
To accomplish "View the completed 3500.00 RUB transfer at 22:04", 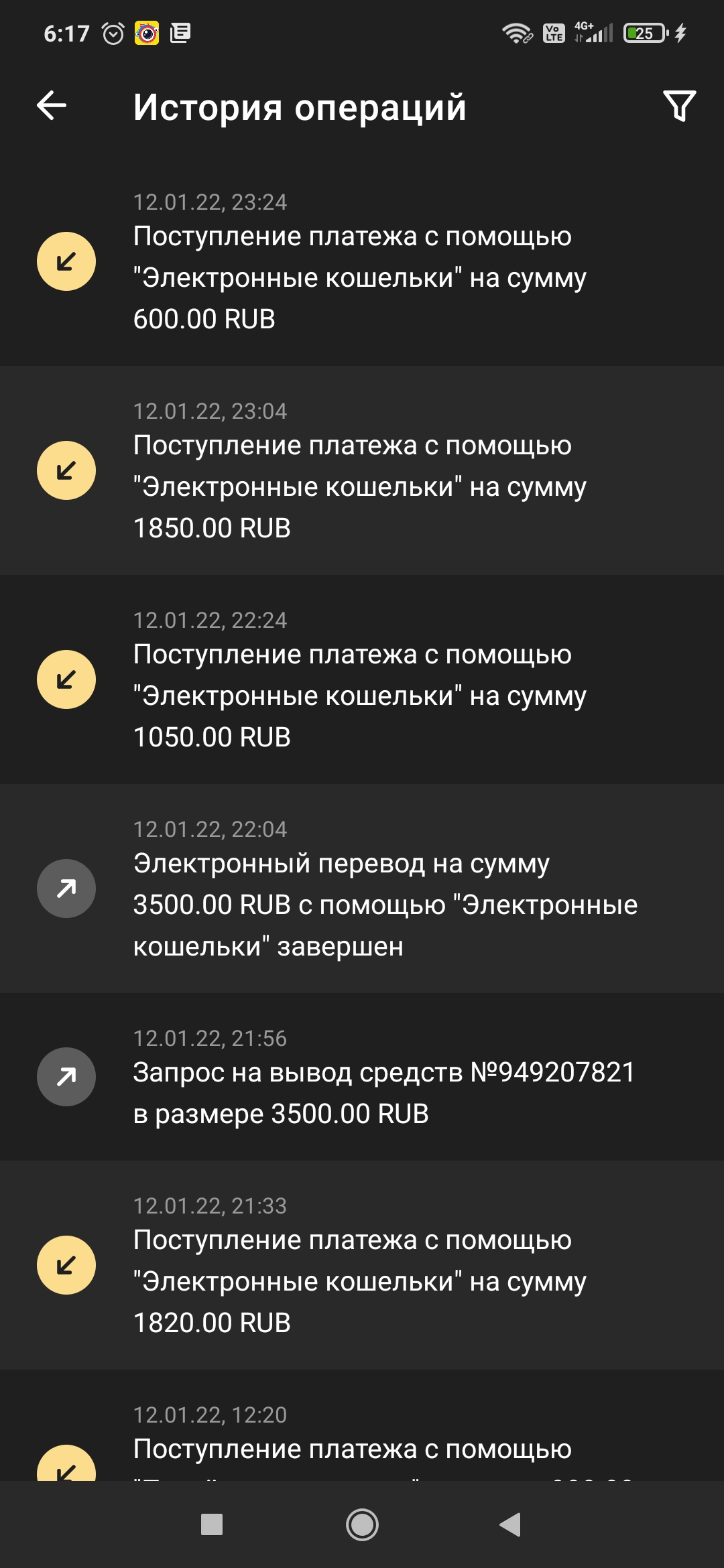I will click(362, 889).
